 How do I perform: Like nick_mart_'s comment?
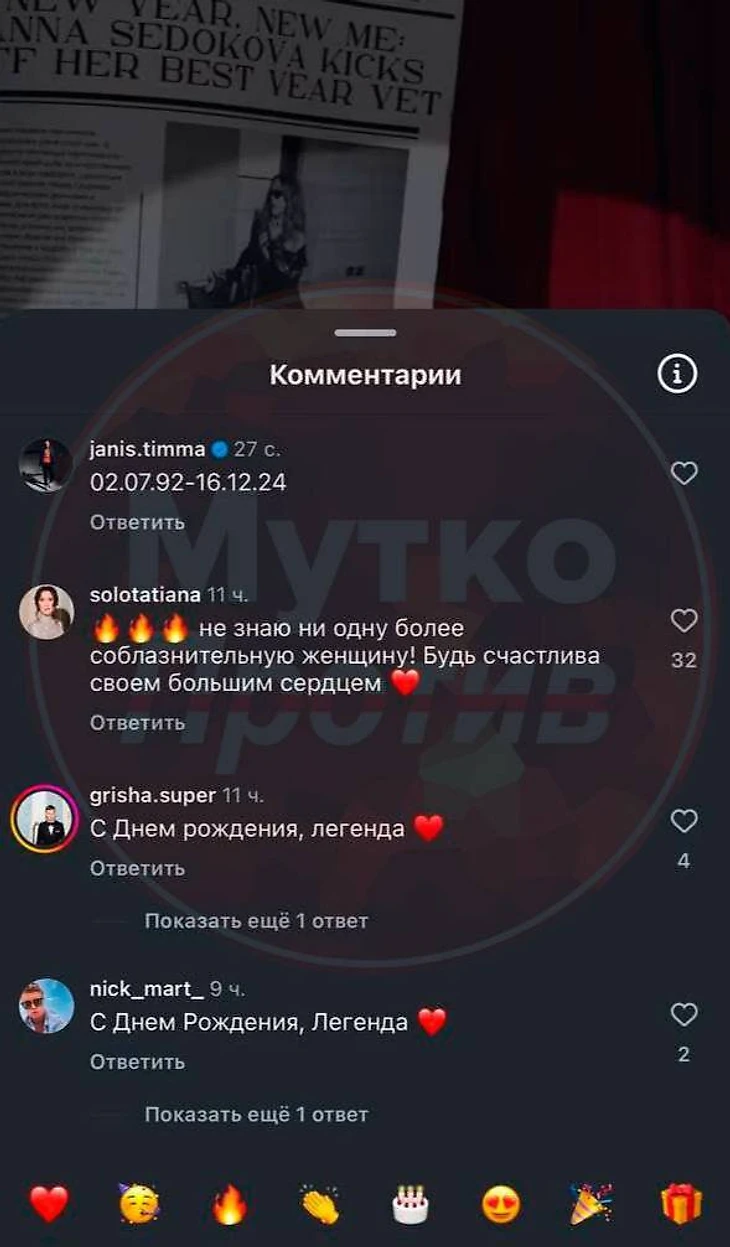(x=683, y=1015)
